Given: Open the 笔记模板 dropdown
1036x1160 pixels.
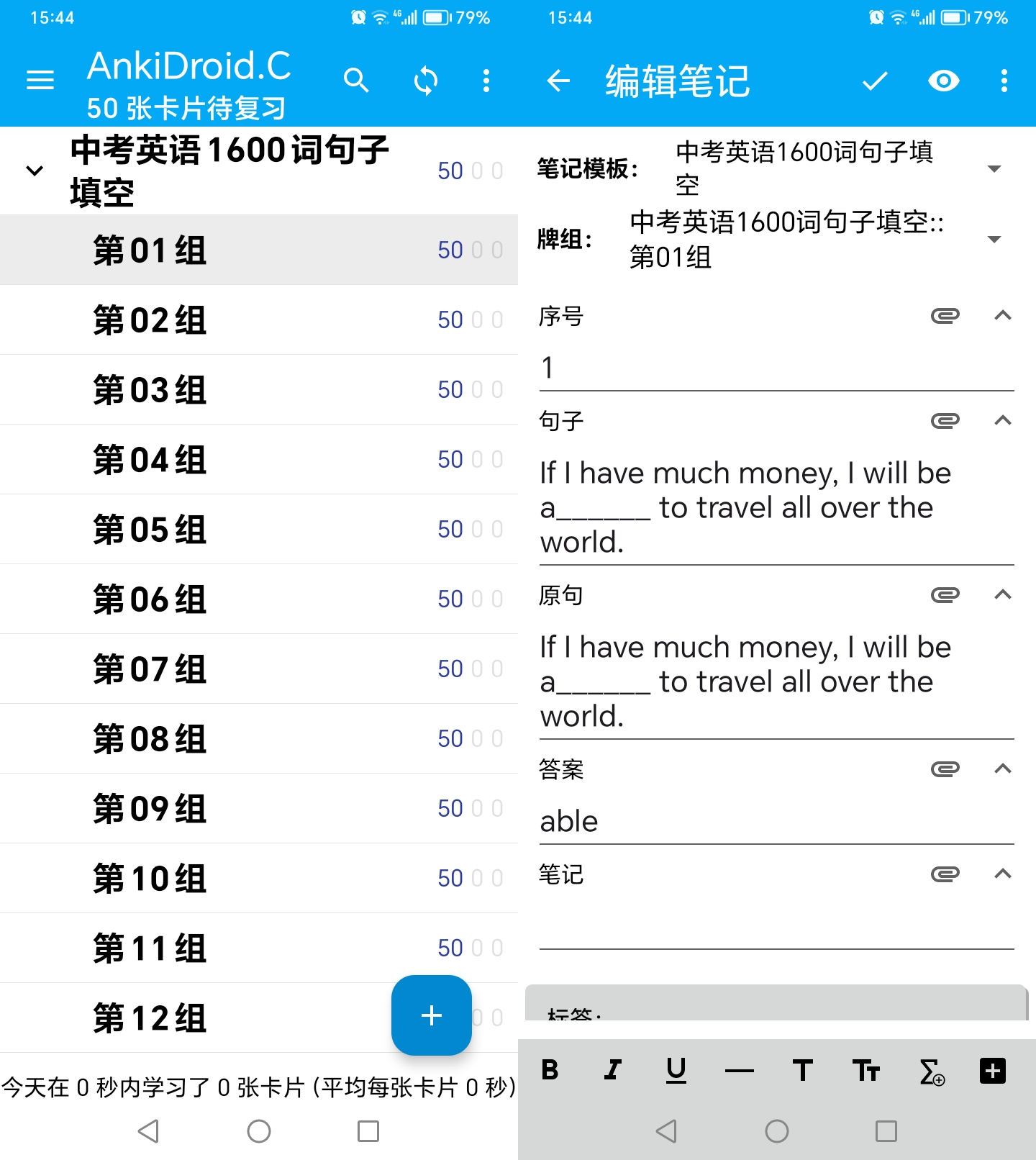Looking at the screenshot, I should tap(994, 168).
